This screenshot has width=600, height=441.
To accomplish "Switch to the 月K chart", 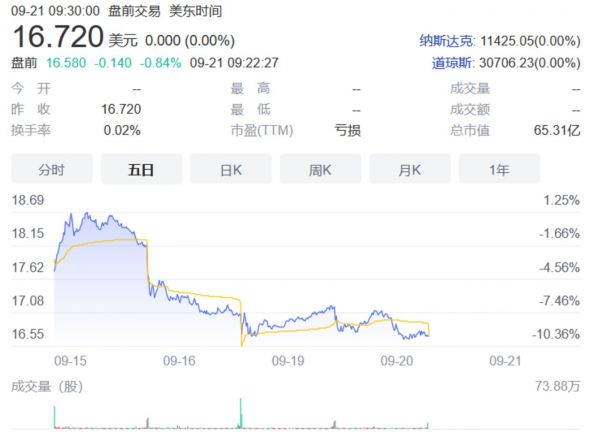I will coord(410,169).
